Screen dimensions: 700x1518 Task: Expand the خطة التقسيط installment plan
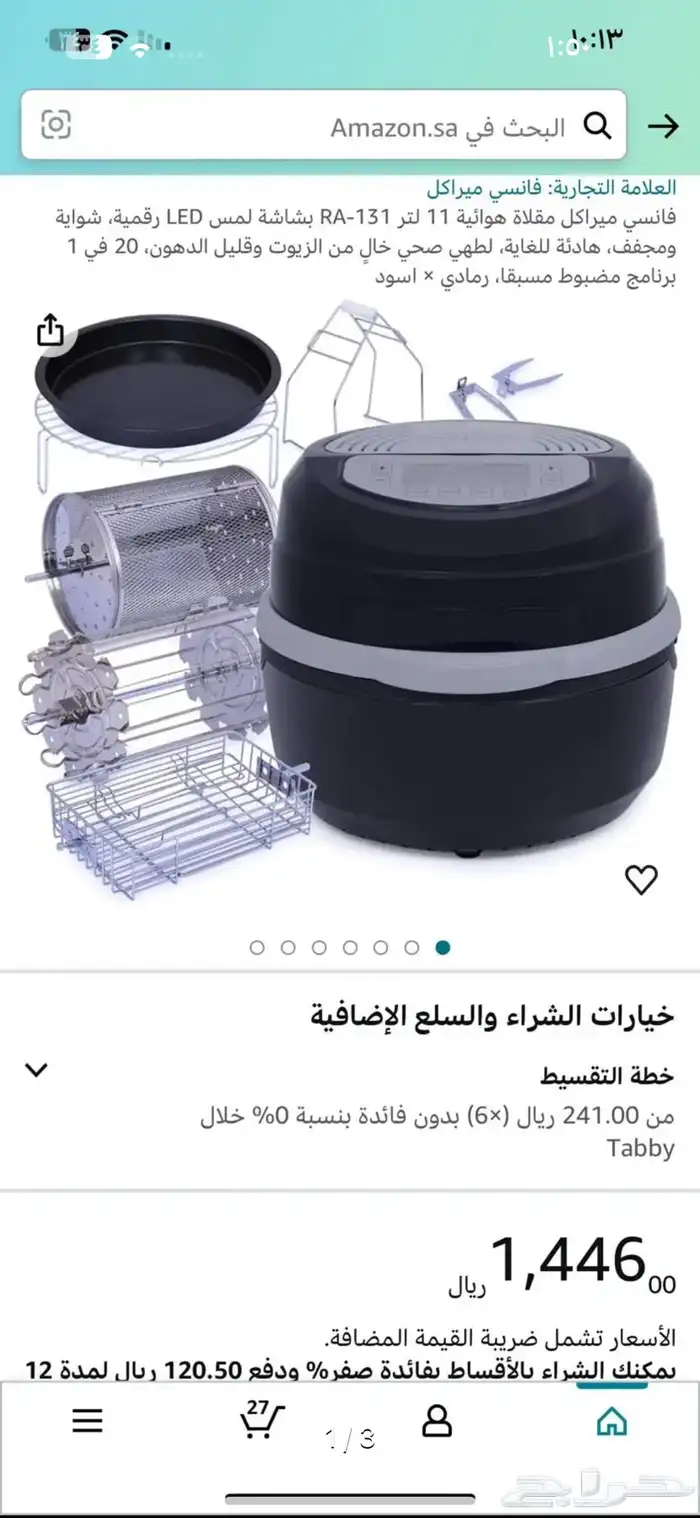[x=37, y=1070]
